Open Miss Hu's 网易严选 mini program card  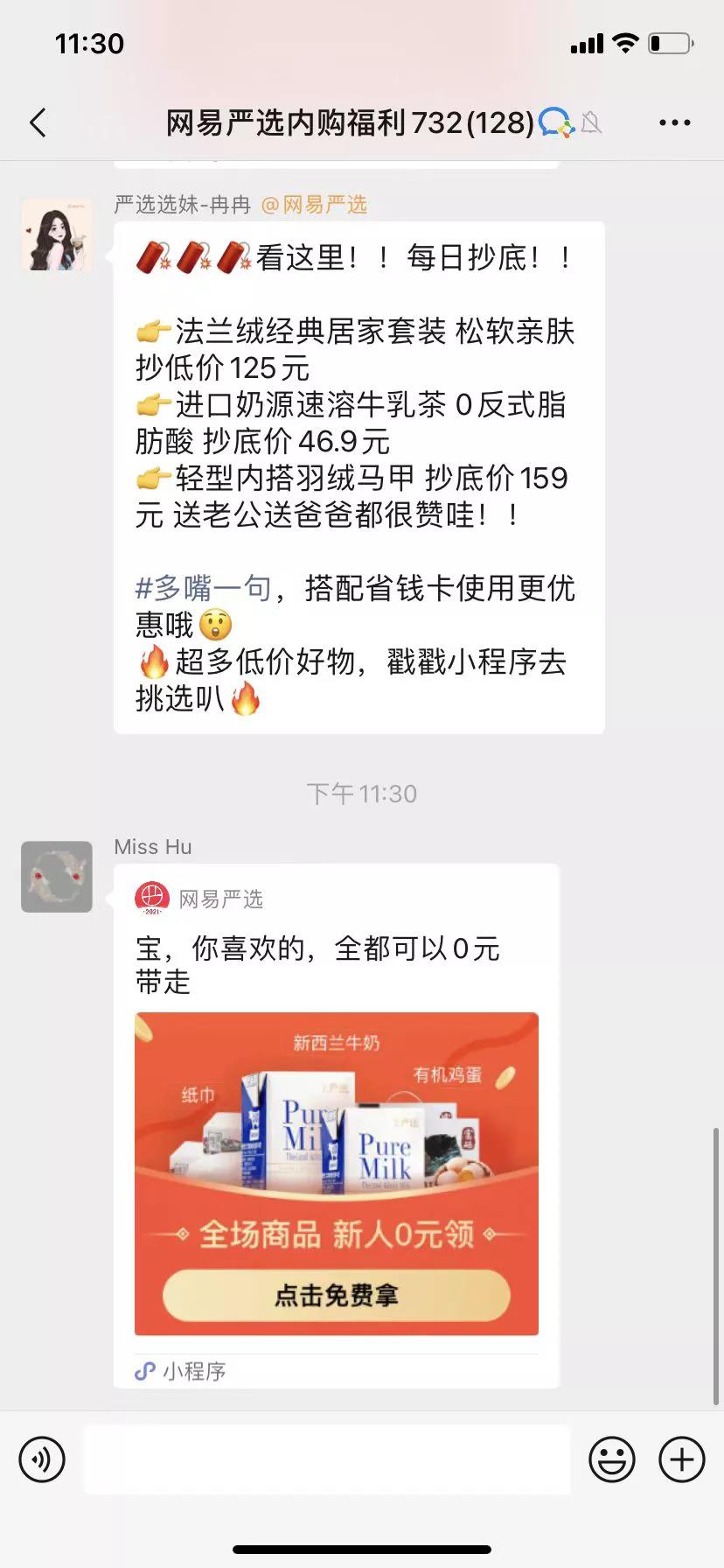pos(337,1172)
